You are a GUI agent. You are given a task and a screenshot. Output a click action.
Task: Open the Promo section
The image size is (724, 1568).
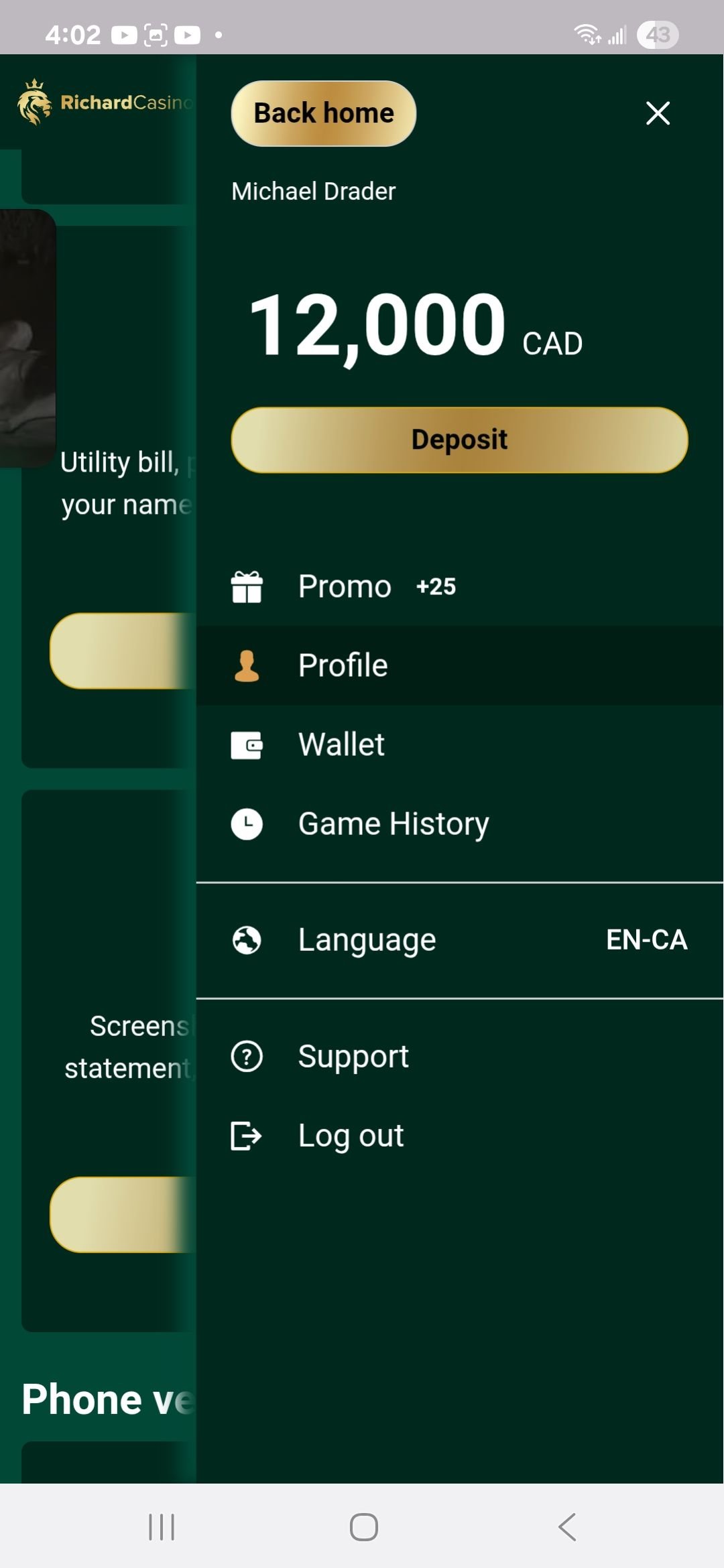(345, 586)
